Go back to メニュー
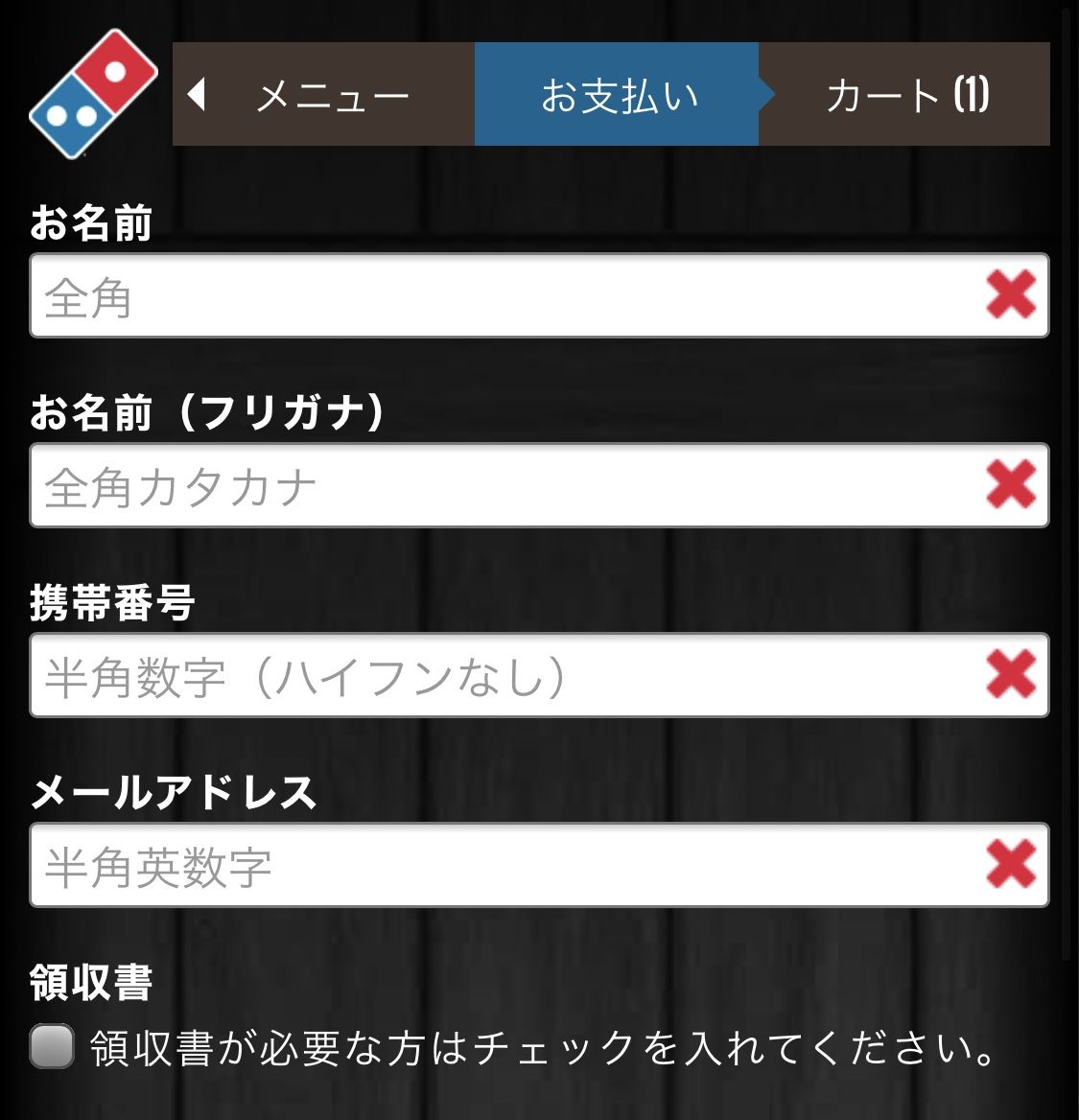 323,94
